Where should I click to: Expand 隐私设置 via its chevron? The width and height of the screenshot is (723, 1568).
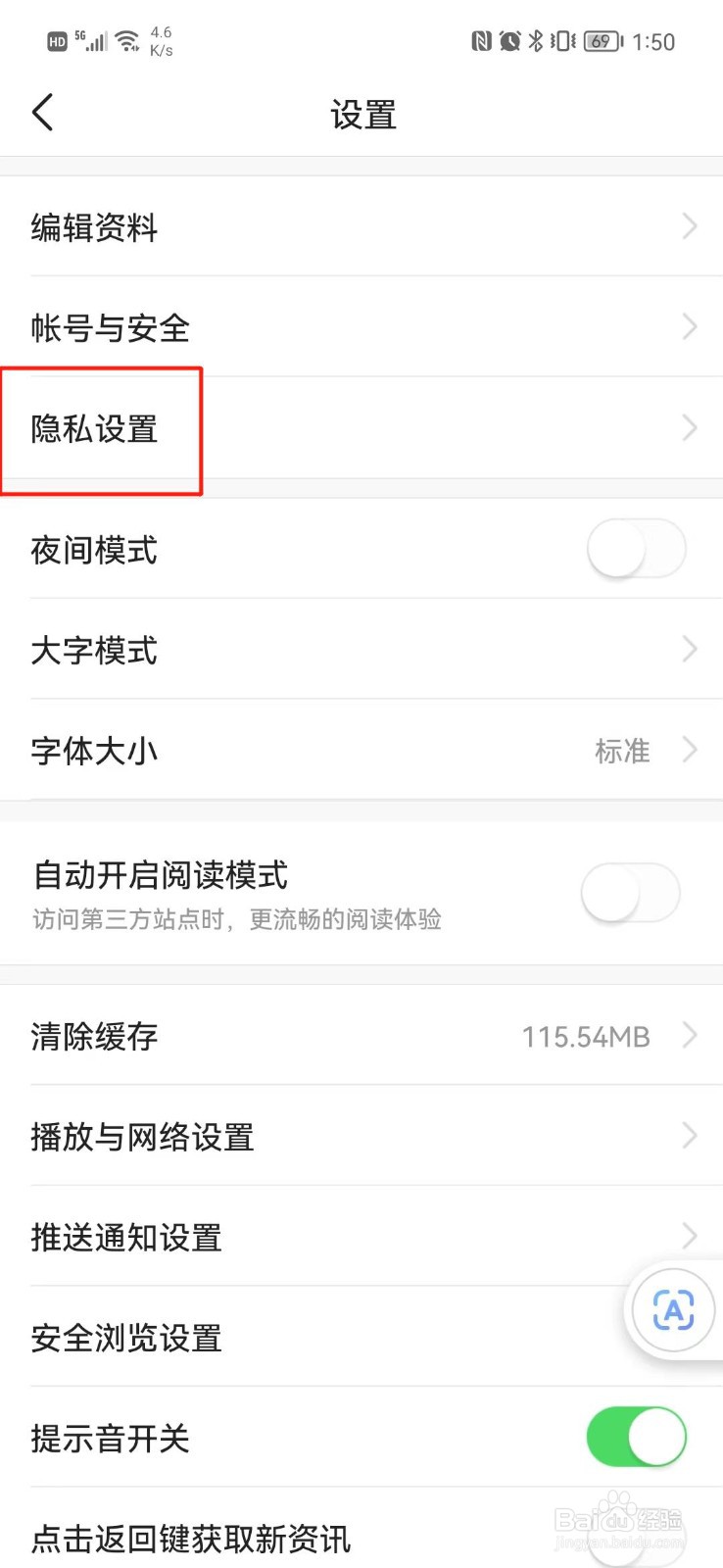point(690,428)
